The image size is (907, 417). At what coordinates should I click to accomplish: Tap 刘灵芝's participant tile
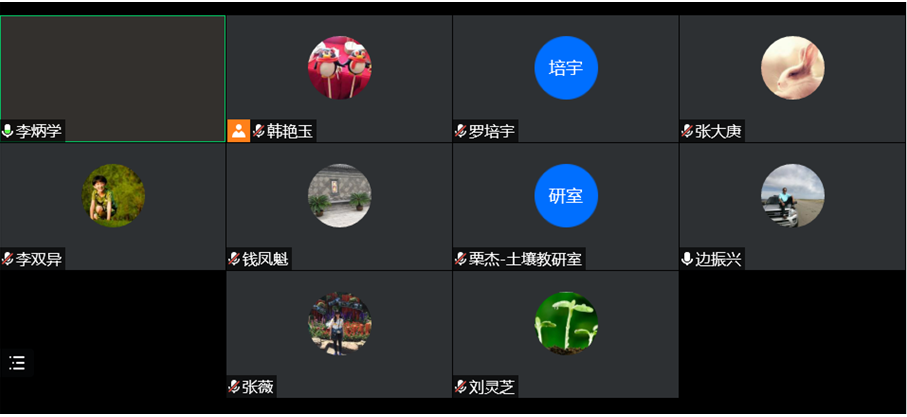point(565,334)
